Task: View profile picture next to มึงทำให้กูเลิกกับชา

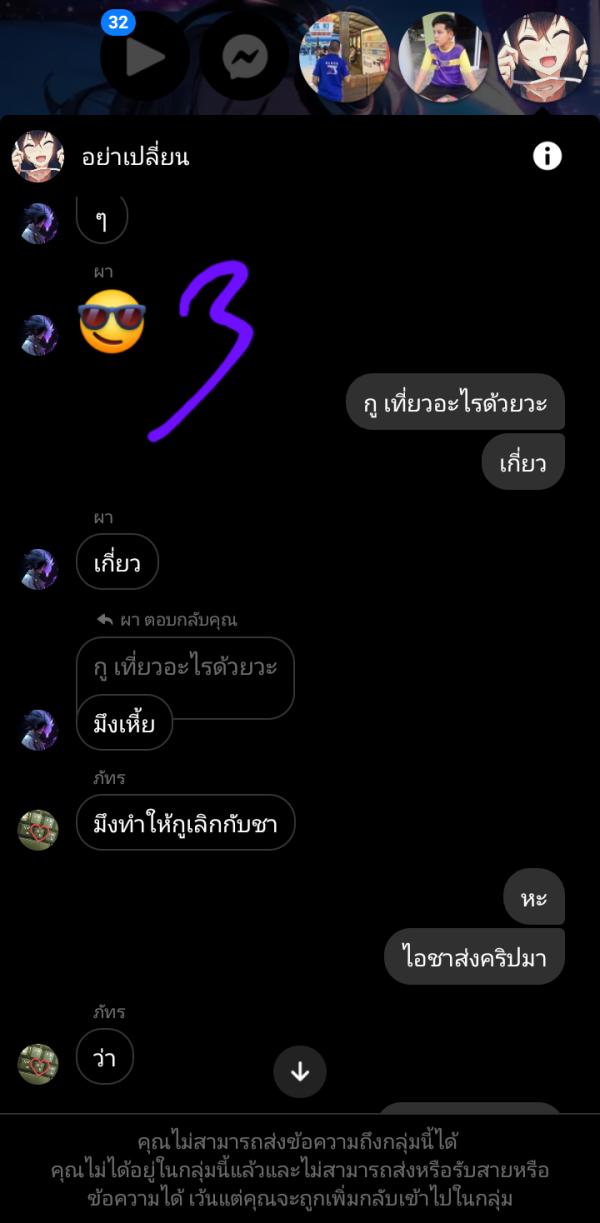Action: (38, 830)
